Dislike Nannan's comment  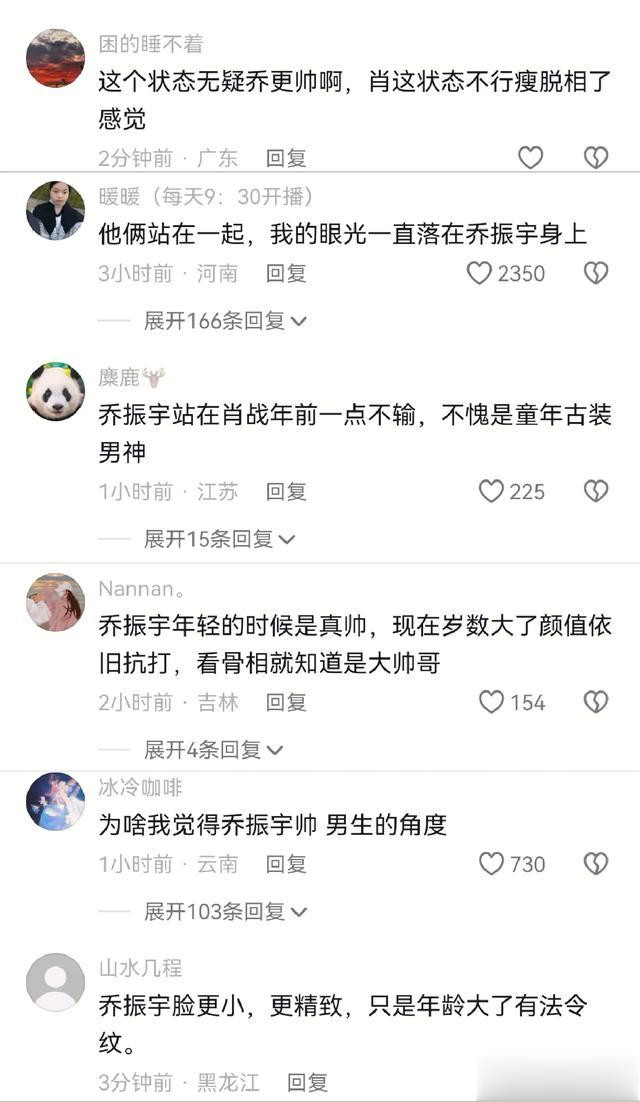596,702
